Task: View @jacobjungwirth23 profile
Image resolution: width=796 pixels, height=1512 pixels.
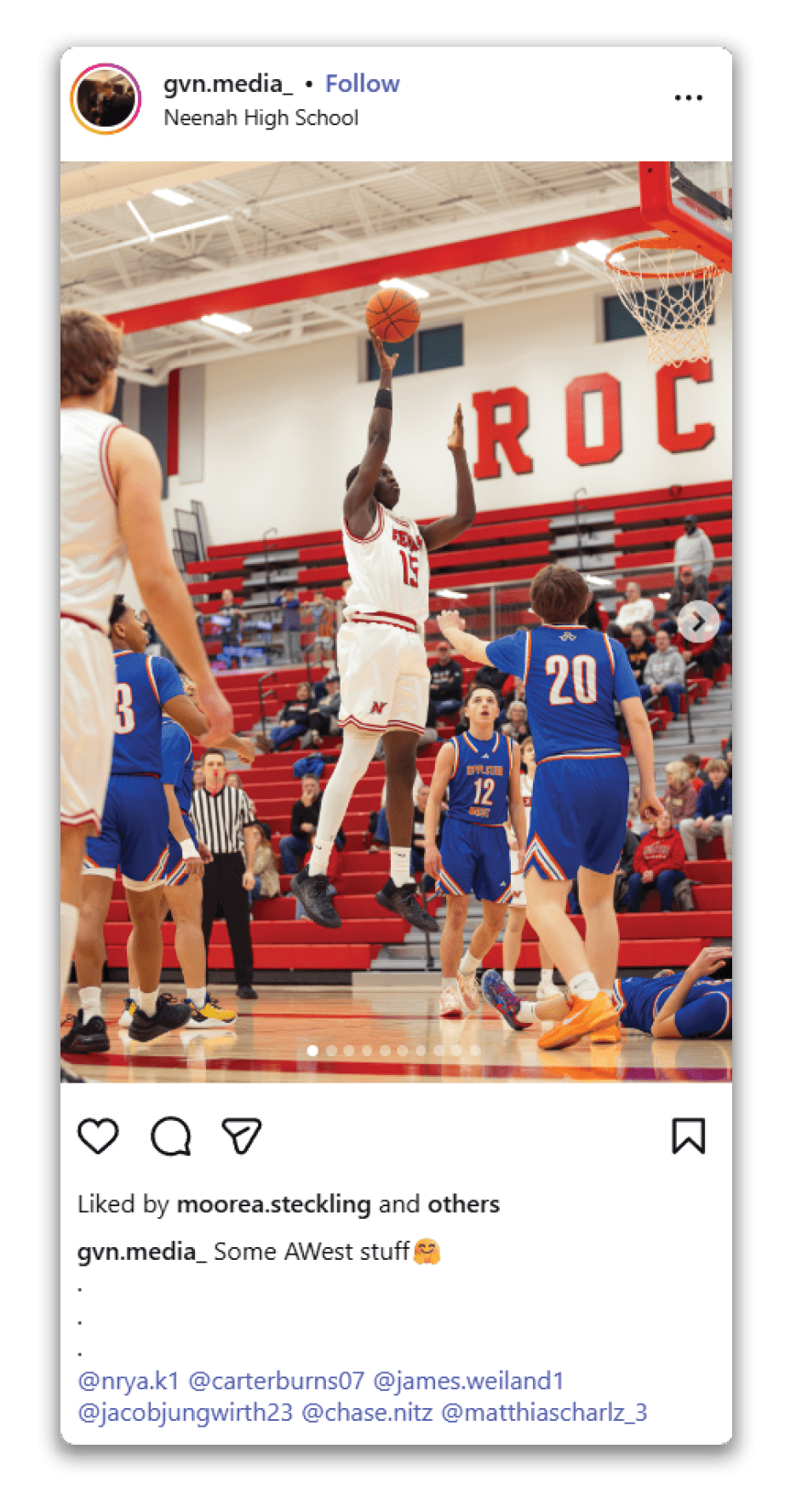Action: click(x=185, y=1413)
